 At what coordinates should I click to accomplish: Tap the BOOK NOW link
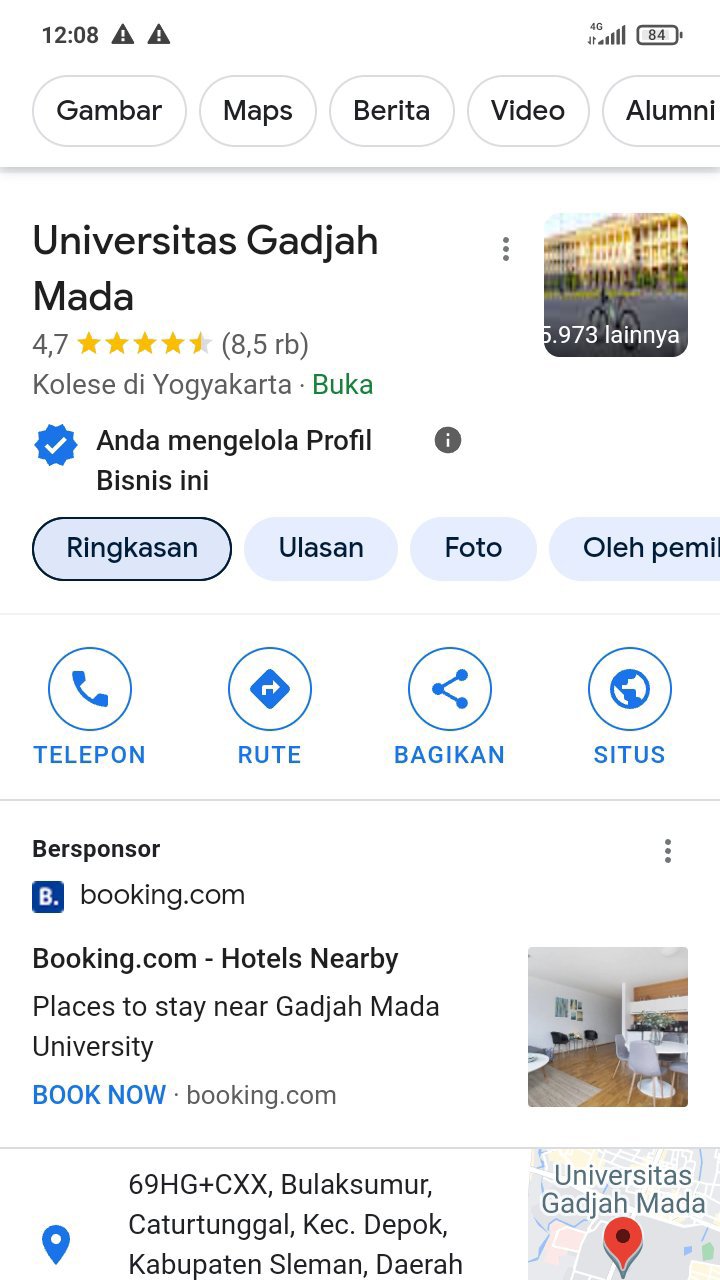[99, 1095]
